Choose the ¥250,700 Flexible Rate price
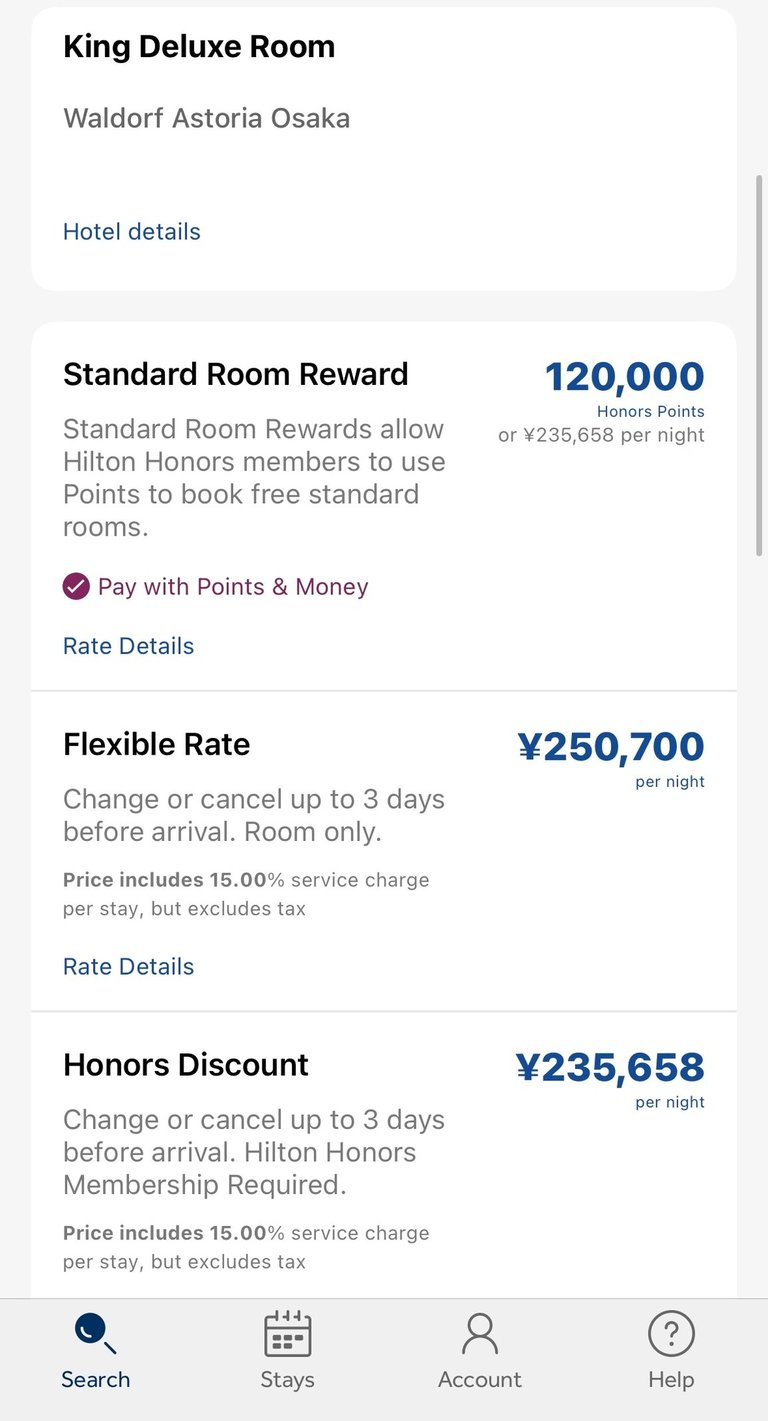This screenshot has width=768, height=1421. pos(611,746)
